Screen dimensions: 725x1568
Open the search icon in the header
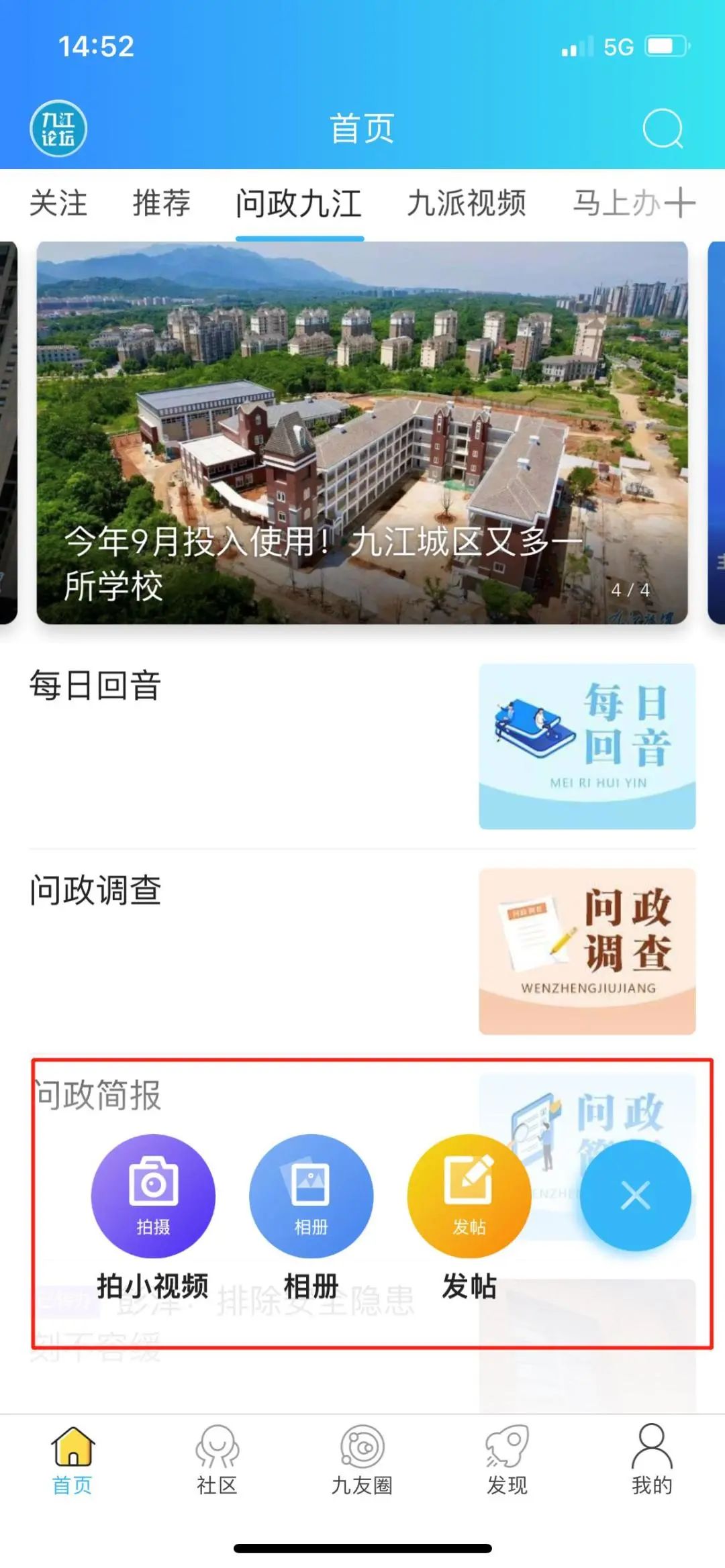663,128
